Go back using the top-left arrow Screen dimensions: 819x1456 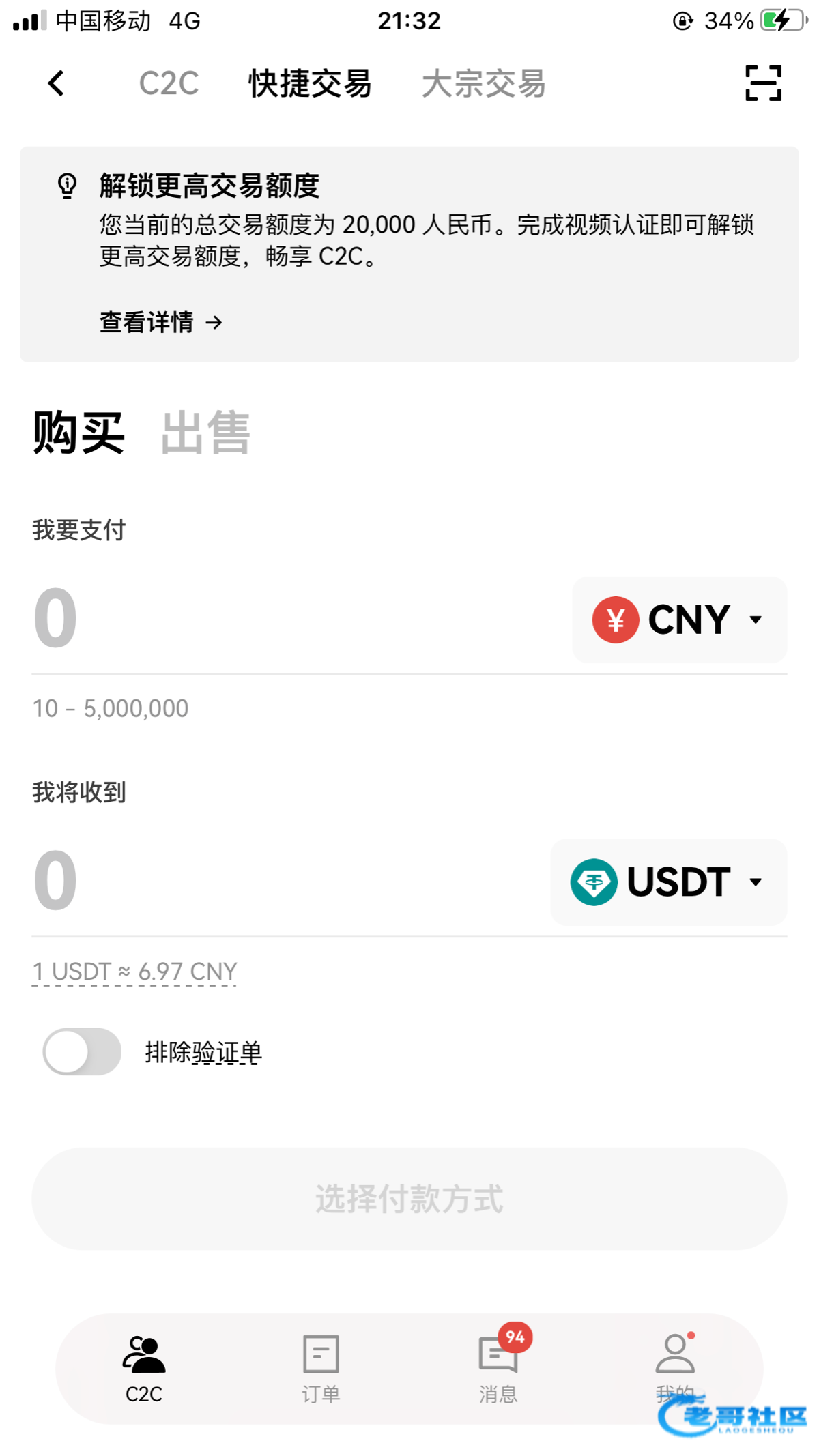click(56, 83)
